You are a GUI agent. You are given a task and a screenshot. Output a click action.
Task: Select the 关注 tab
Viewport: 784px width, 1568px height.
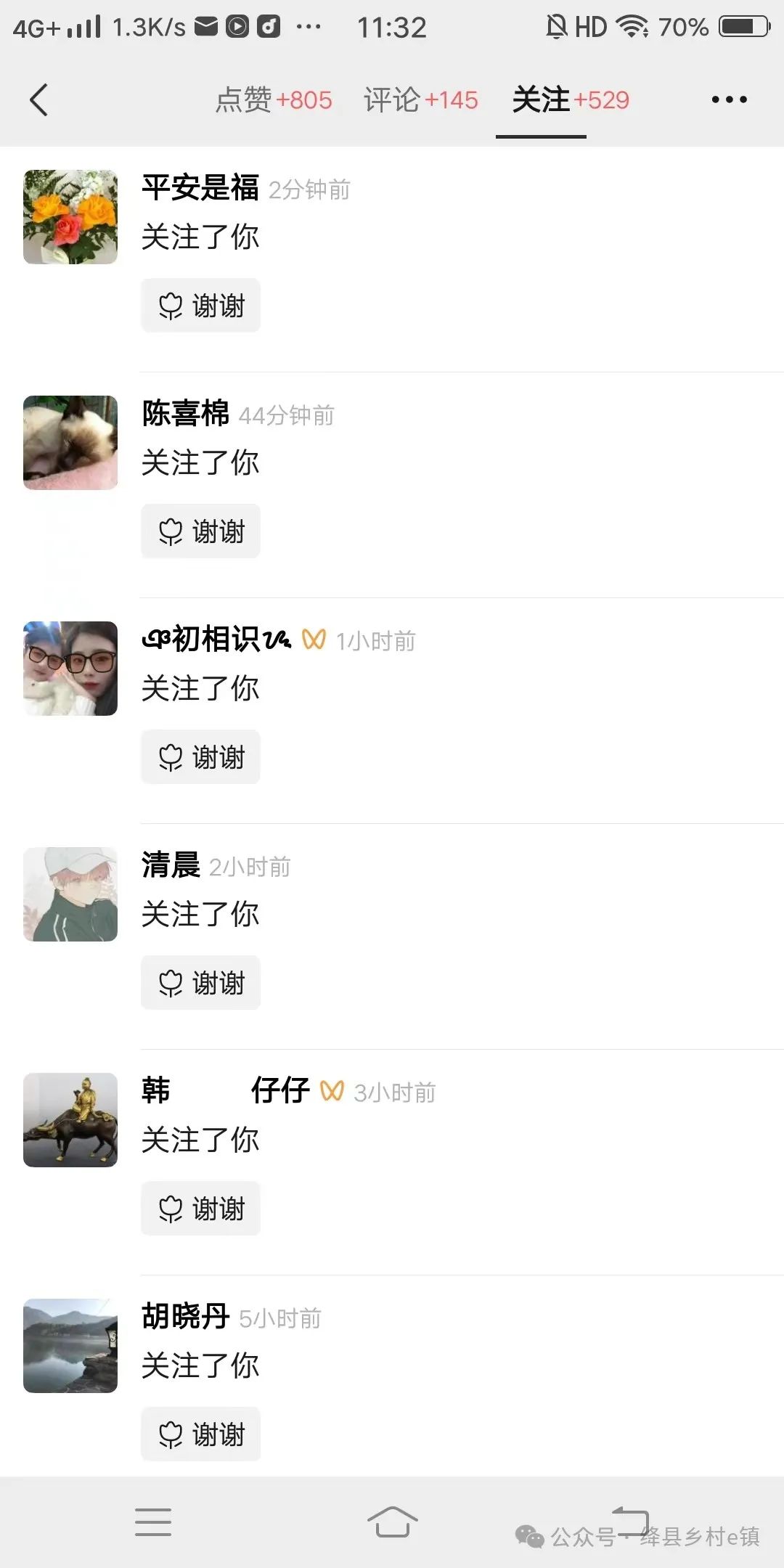(570, 100)
